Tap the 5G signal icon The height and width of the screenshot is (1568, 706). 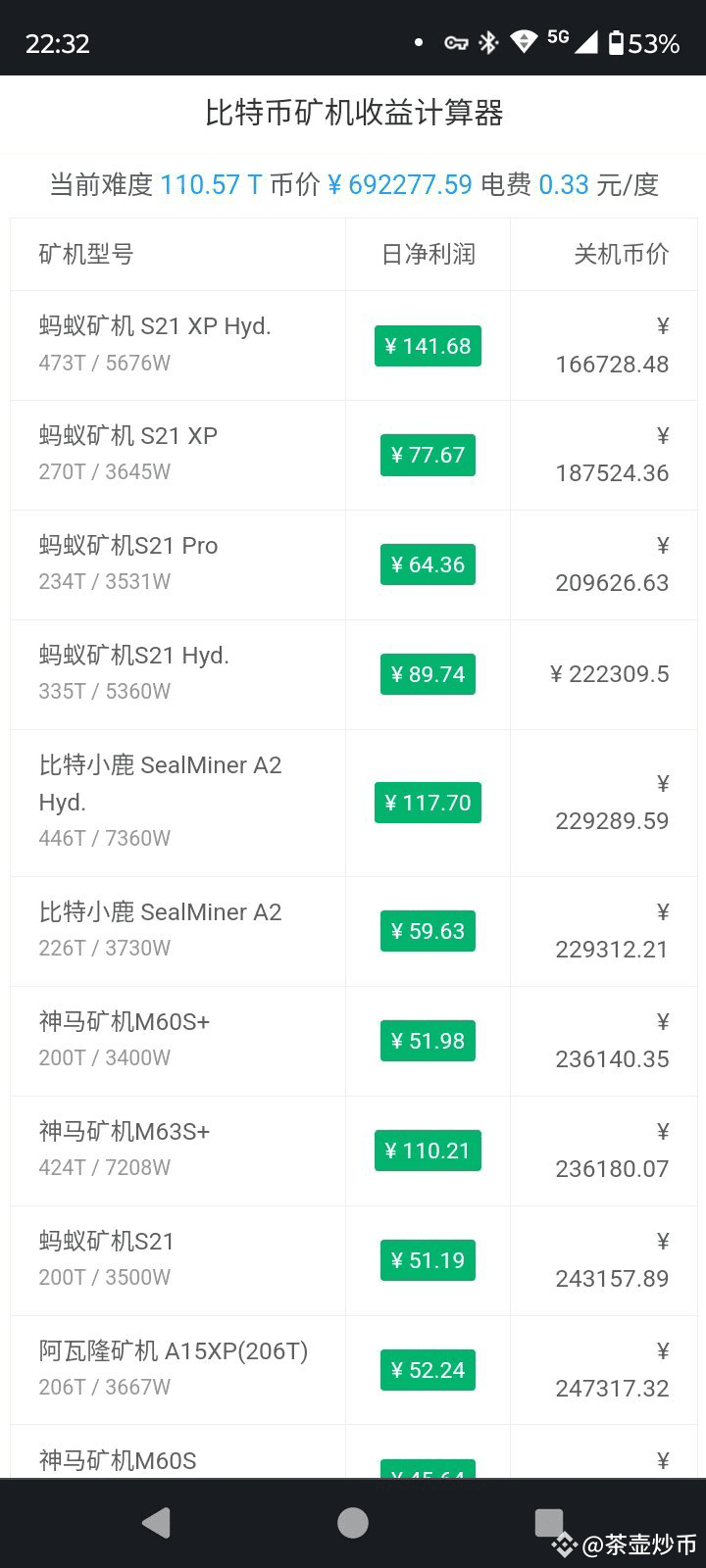[x=561, y=41]
